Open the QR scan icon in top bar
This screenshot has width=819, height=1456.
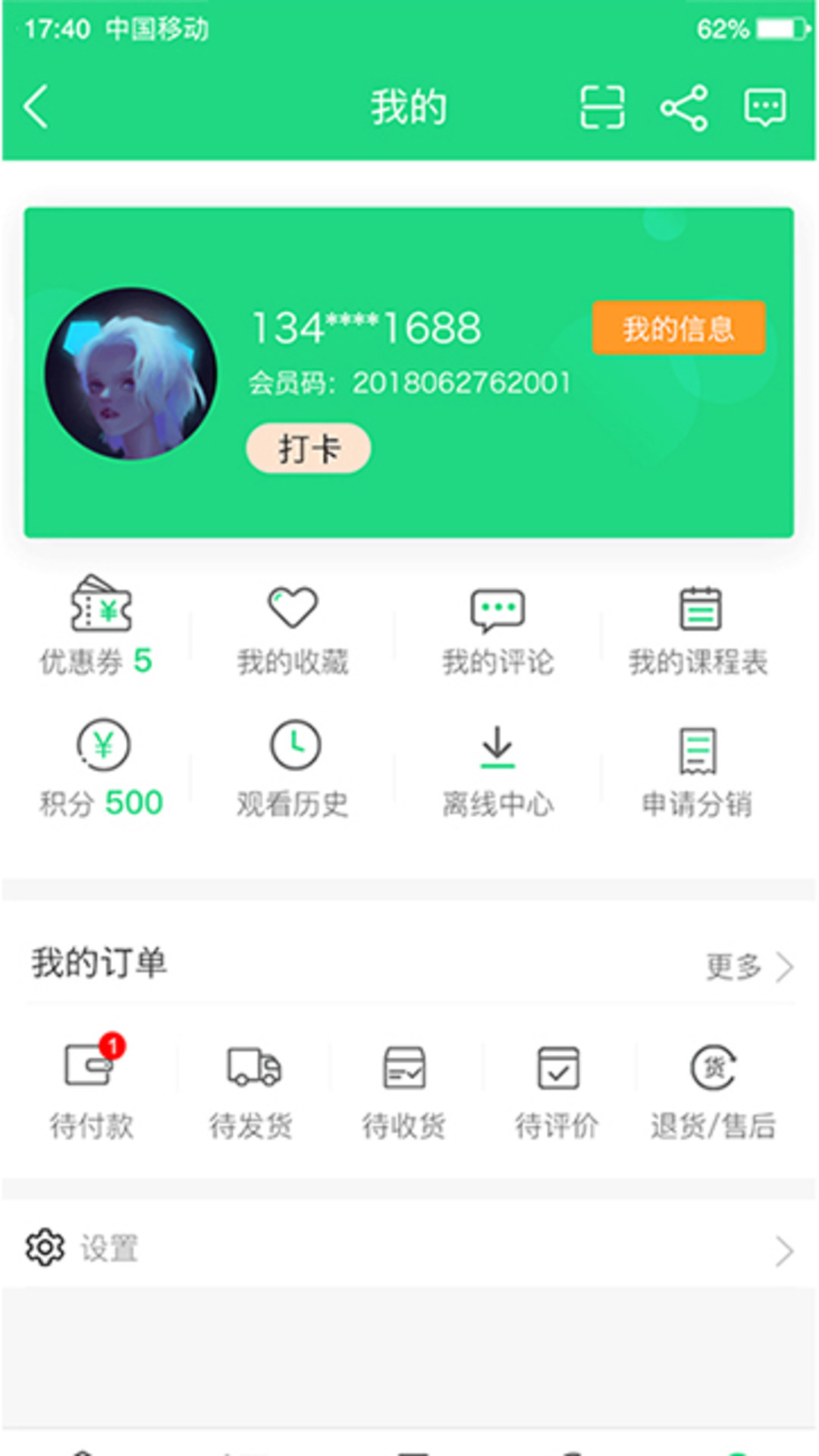tap(600, 108)
